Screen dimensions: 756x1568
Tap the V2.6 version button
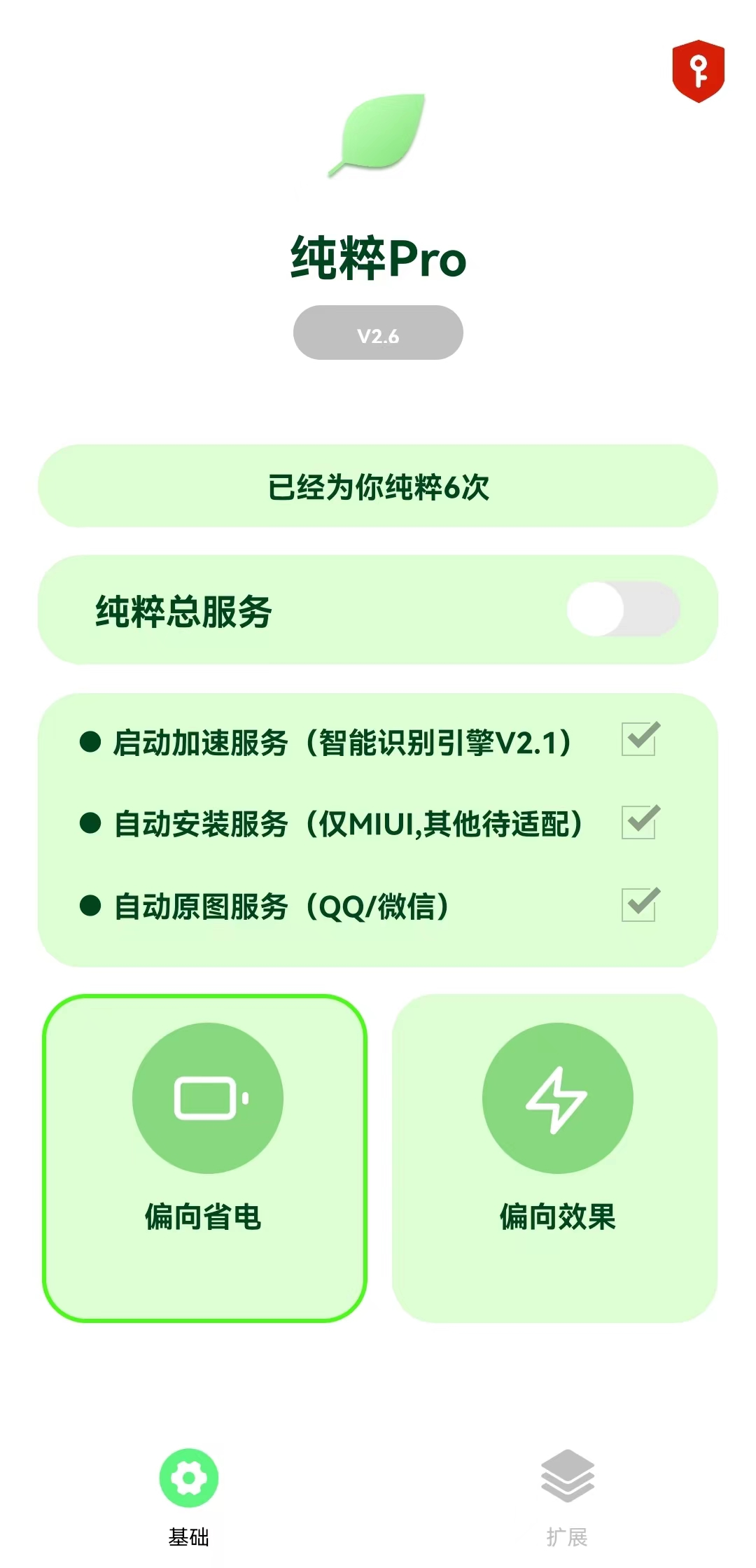coord(378,333)
